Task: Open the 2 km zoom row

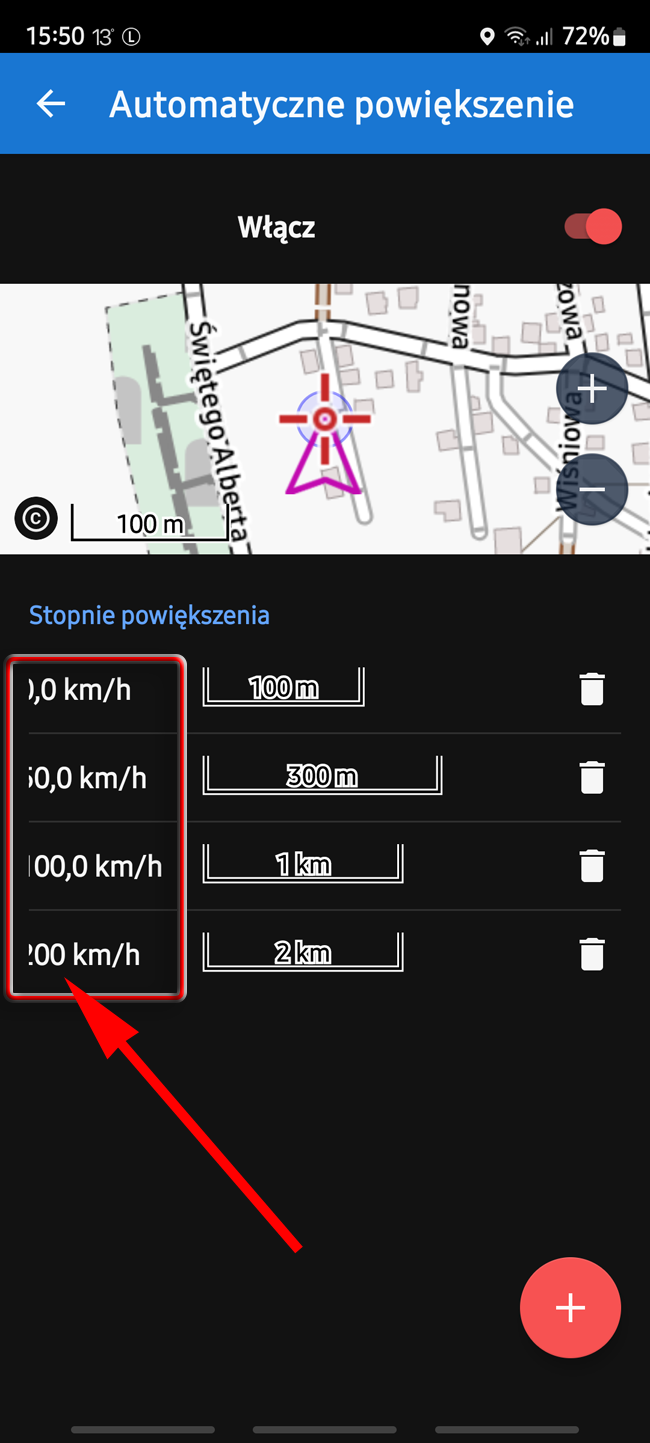Action: click(302, 953)
